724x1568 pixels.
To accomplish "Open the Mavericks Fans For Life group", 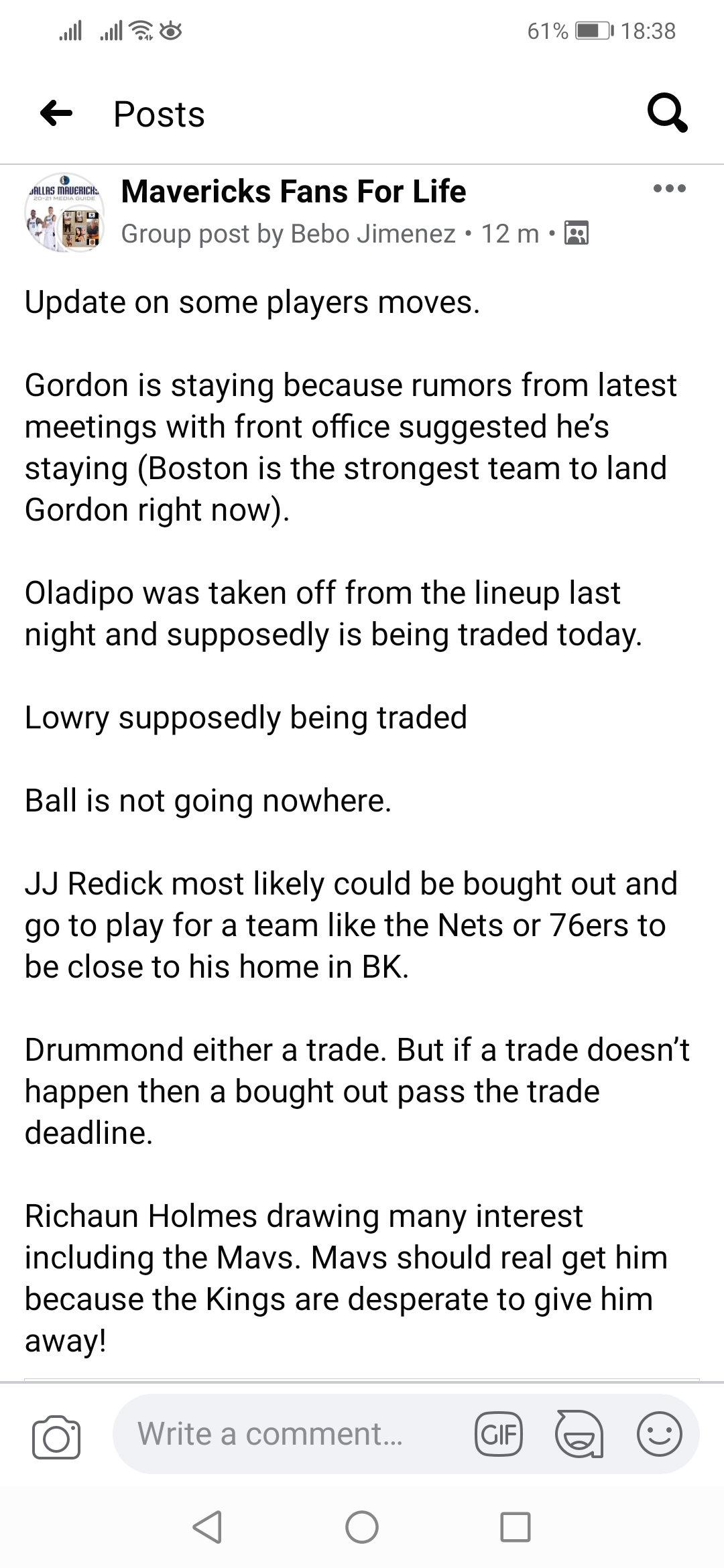I will [293, 192].
